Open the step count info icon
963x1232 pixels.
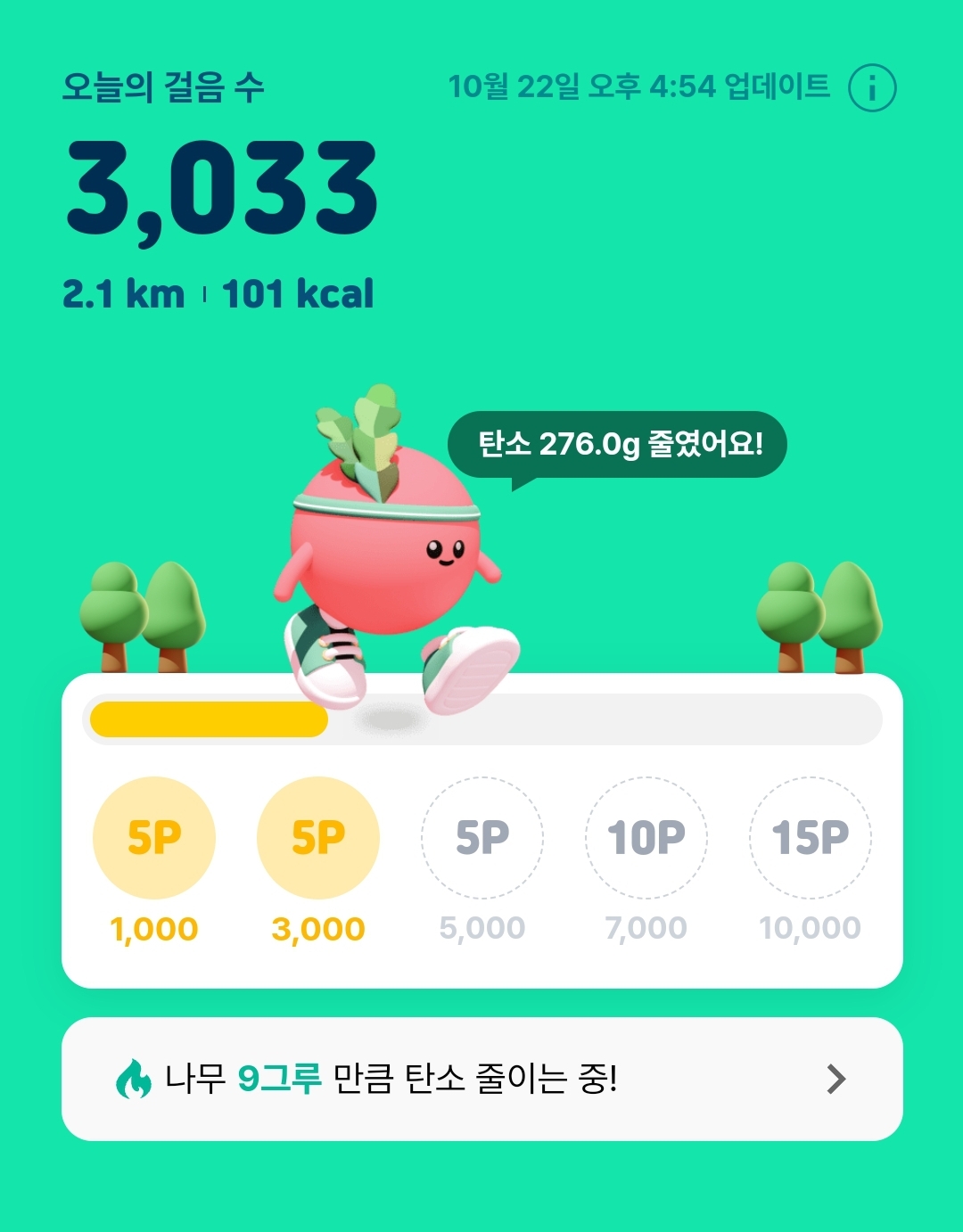tap(871, 87)
